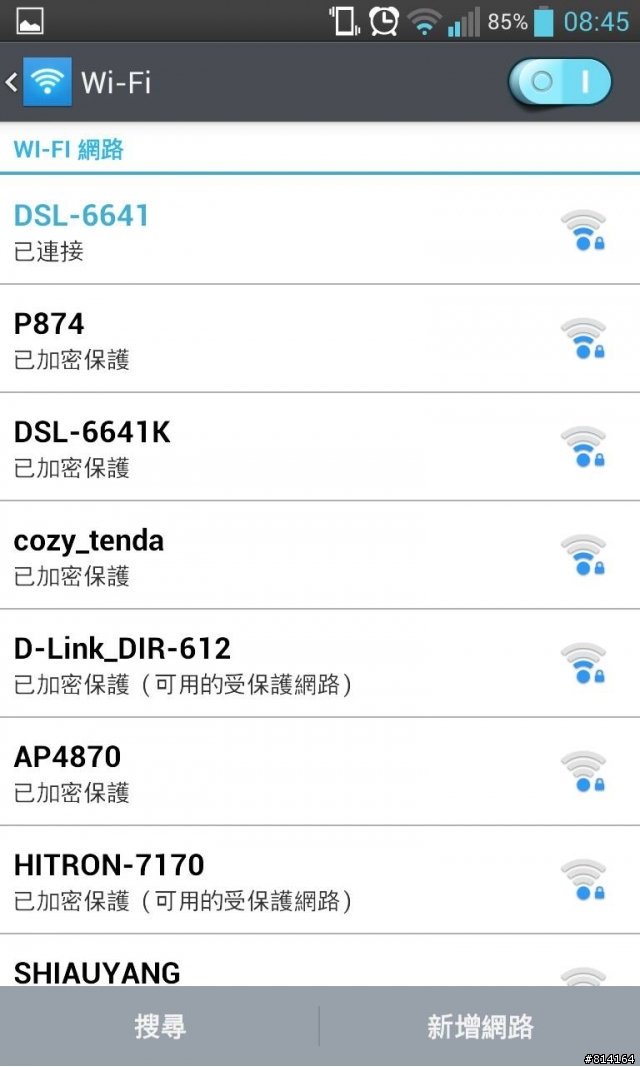The width and height of the screenshot is (640, 1067).
Task: Turn off the Wi-Fi switch
Action: tap(559, 82)
